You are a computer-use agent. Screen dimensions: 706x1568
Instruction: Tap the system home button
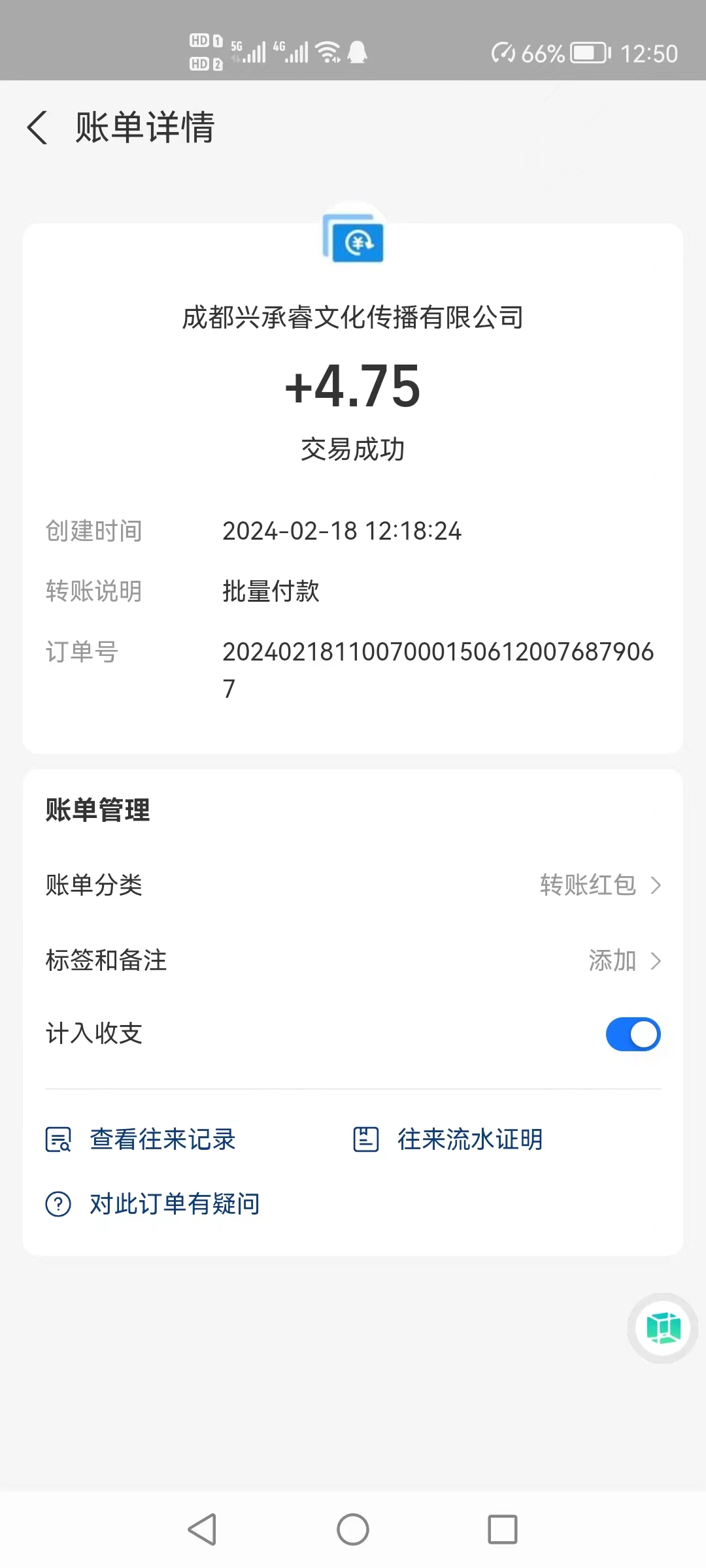(x=353, y=1529)
